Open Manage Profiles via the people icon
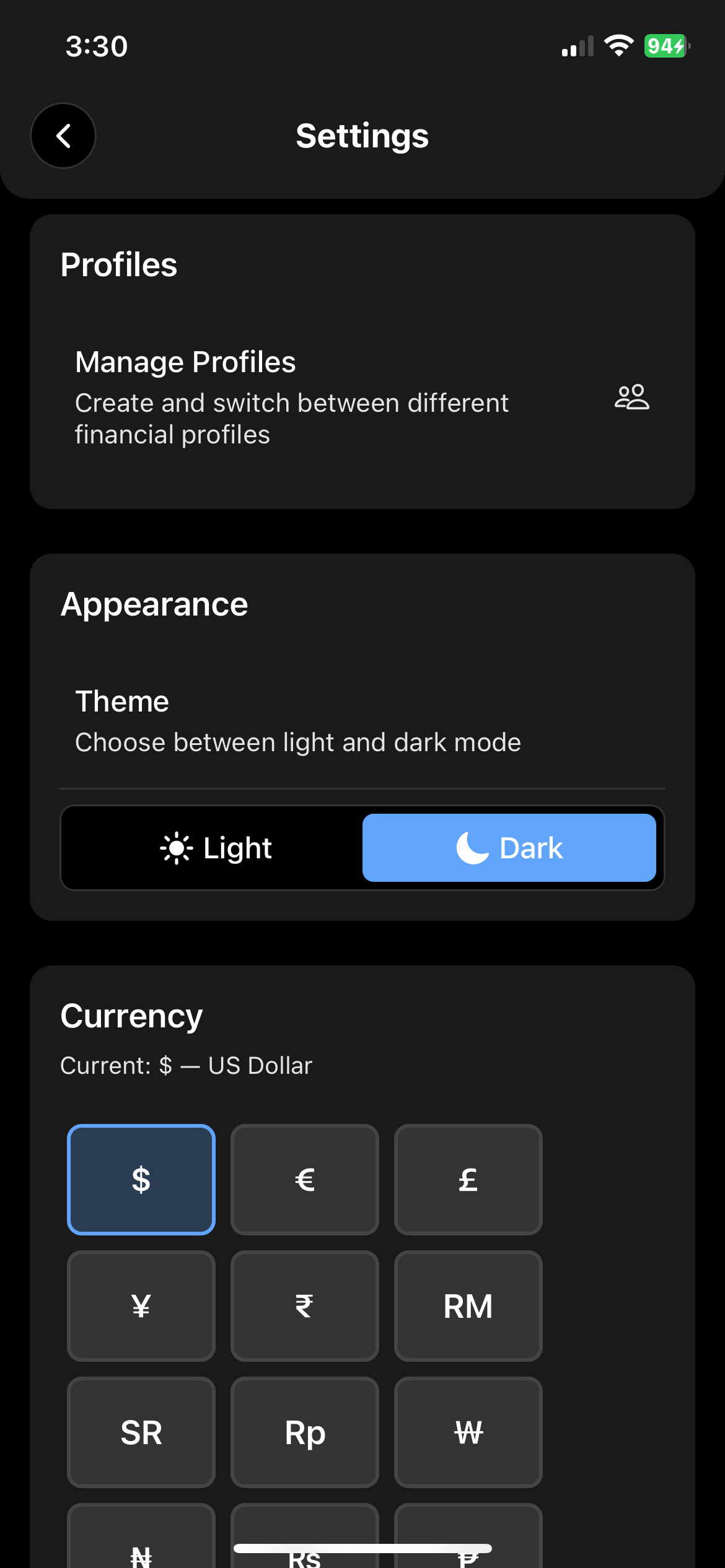 point(631,399)
